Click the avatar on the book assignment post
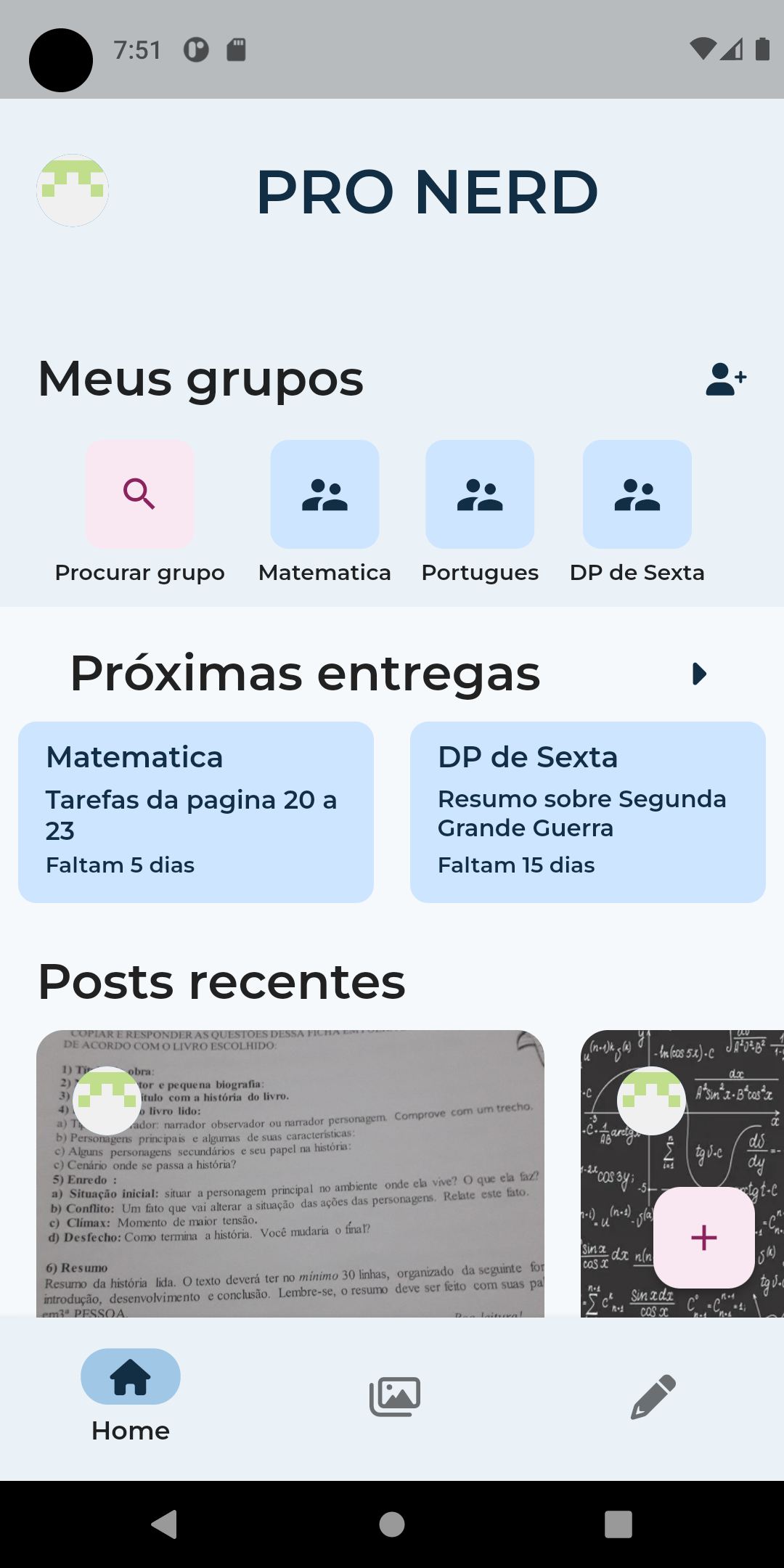This screenshot has width=784, height=1568. click(x=107, y=1100)
